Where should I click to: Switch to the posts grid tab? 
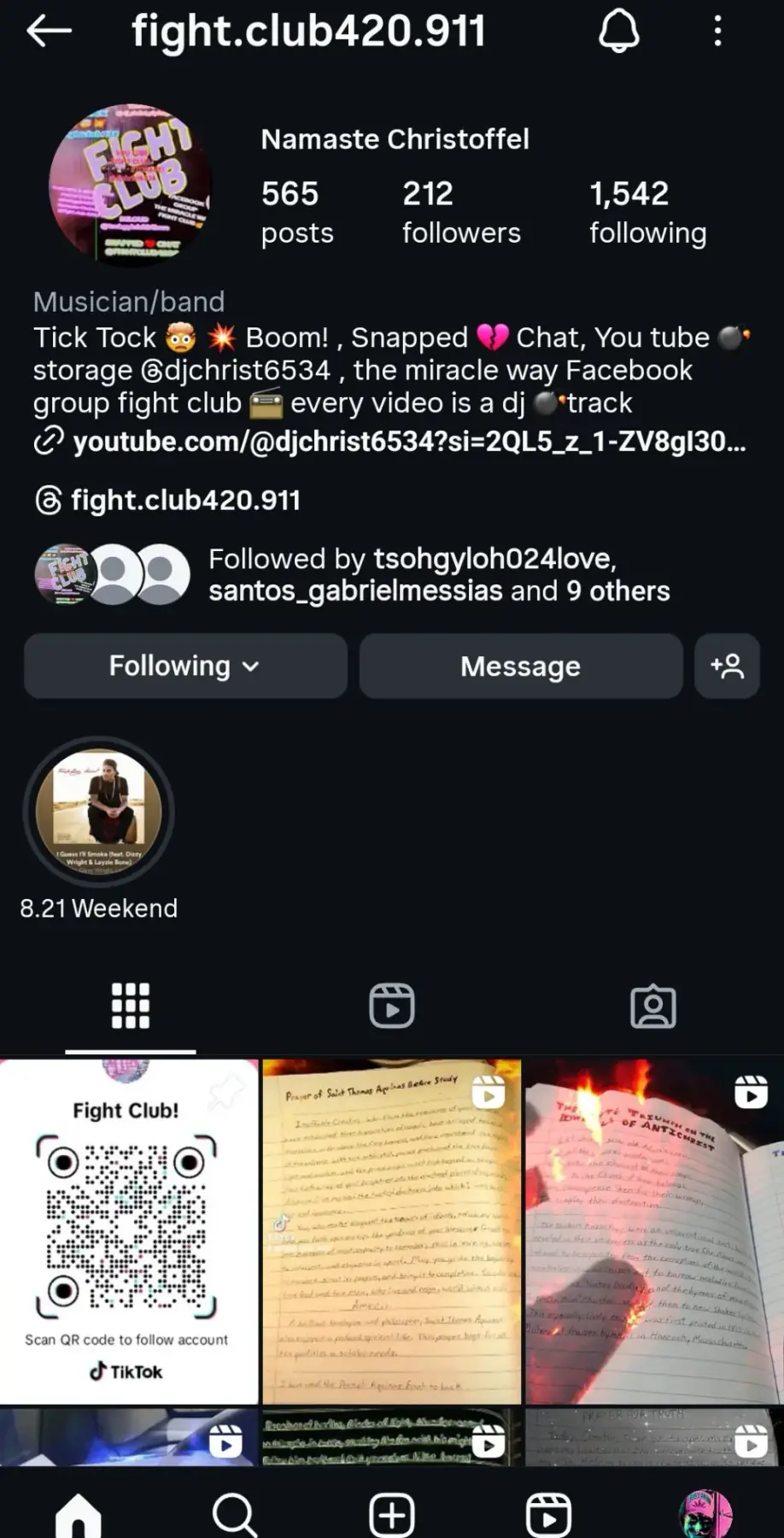click(x=131, y=1005)
